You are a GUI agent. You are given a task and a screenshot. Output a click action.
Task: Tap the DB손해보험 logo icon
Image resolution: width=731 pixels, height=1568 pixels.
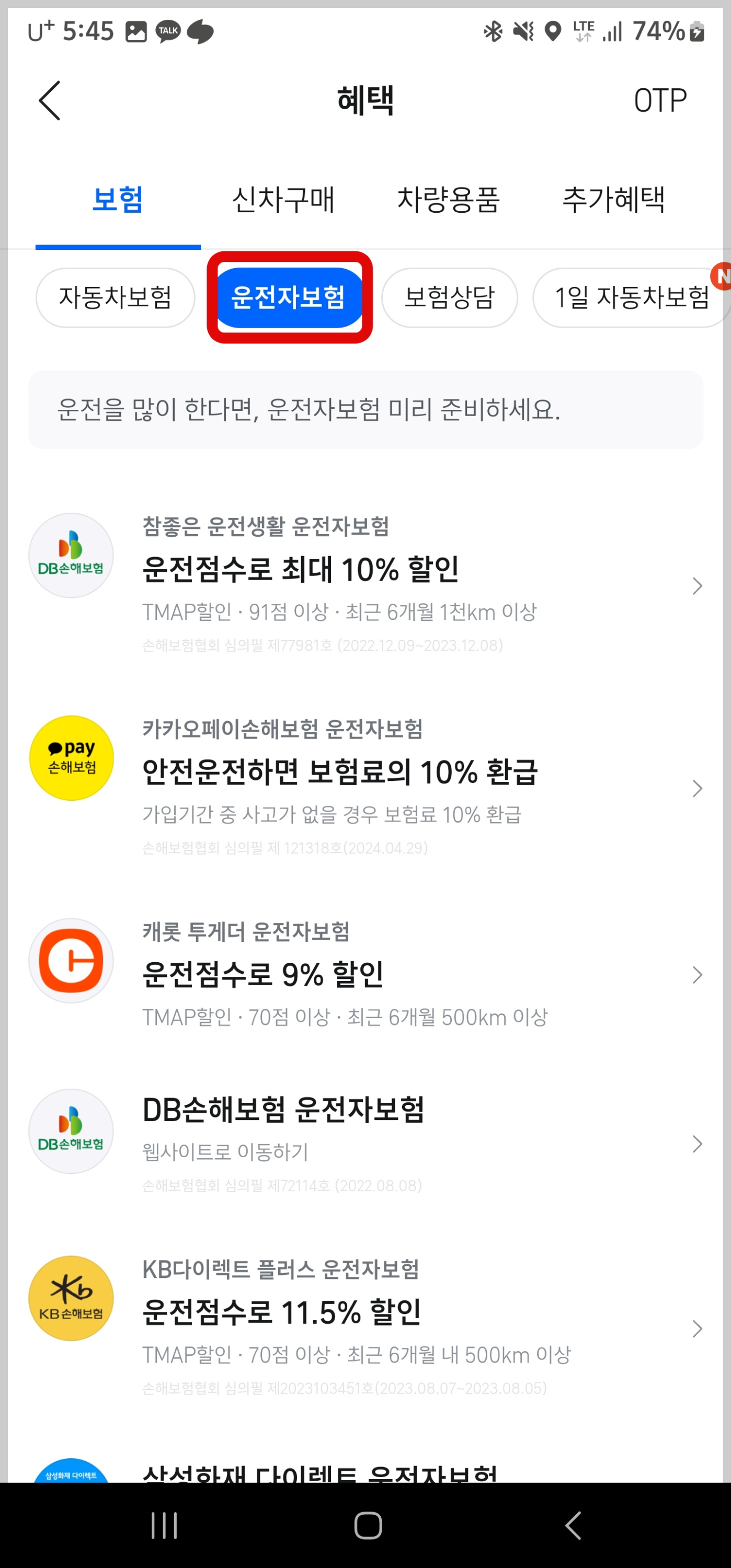[70, 555]
